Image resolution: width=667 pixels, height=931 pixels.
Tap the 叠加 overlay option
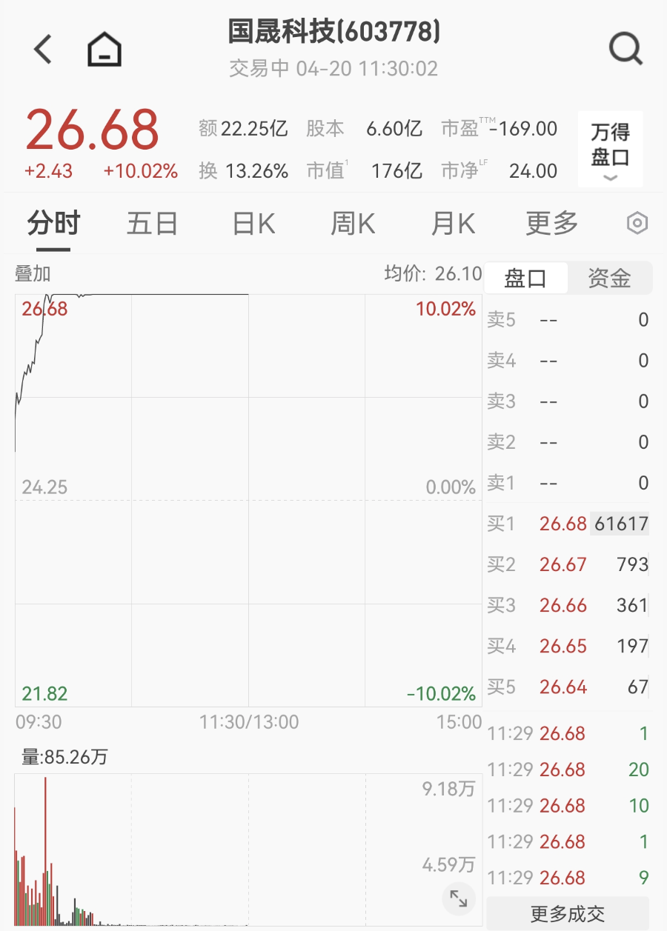point(33,273)
